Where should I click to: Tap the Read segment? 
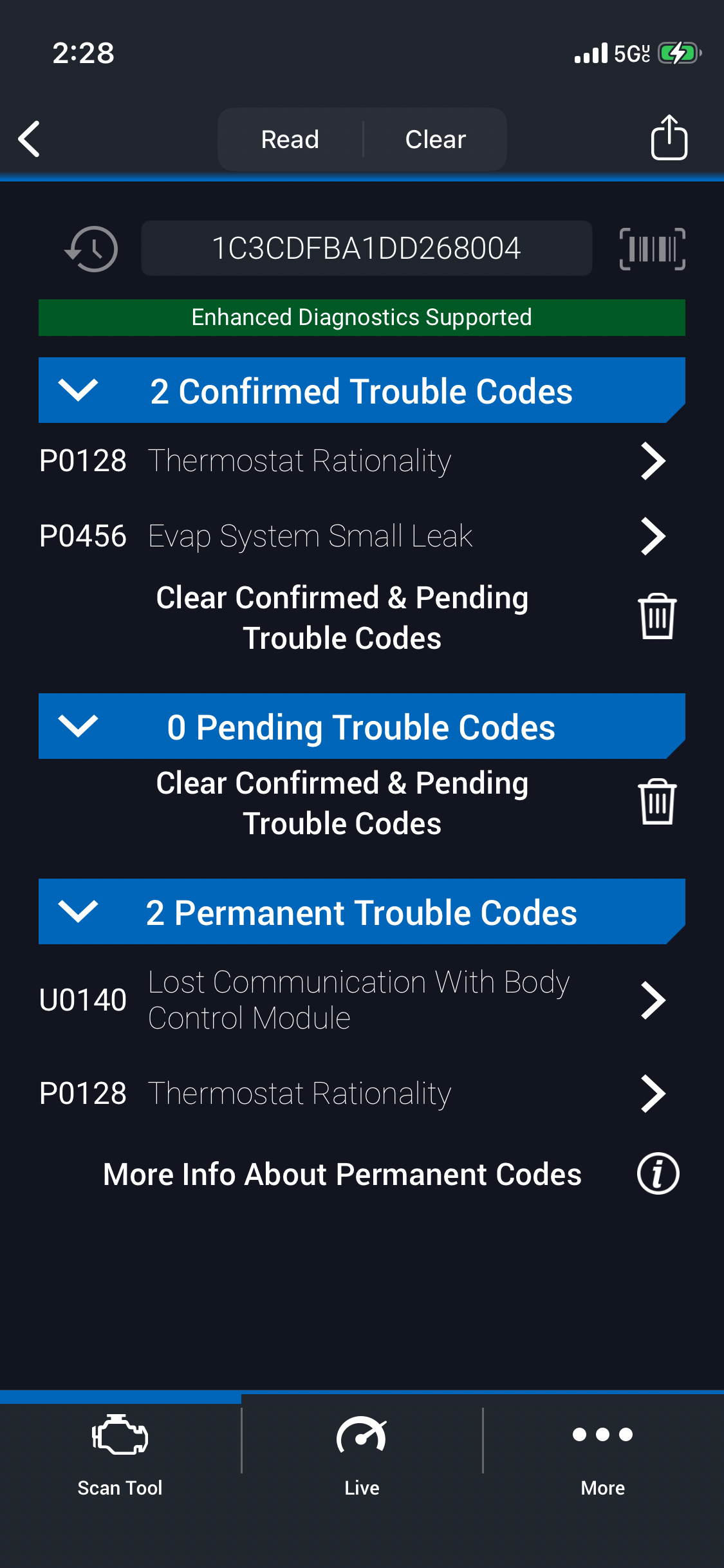point(290,140)
